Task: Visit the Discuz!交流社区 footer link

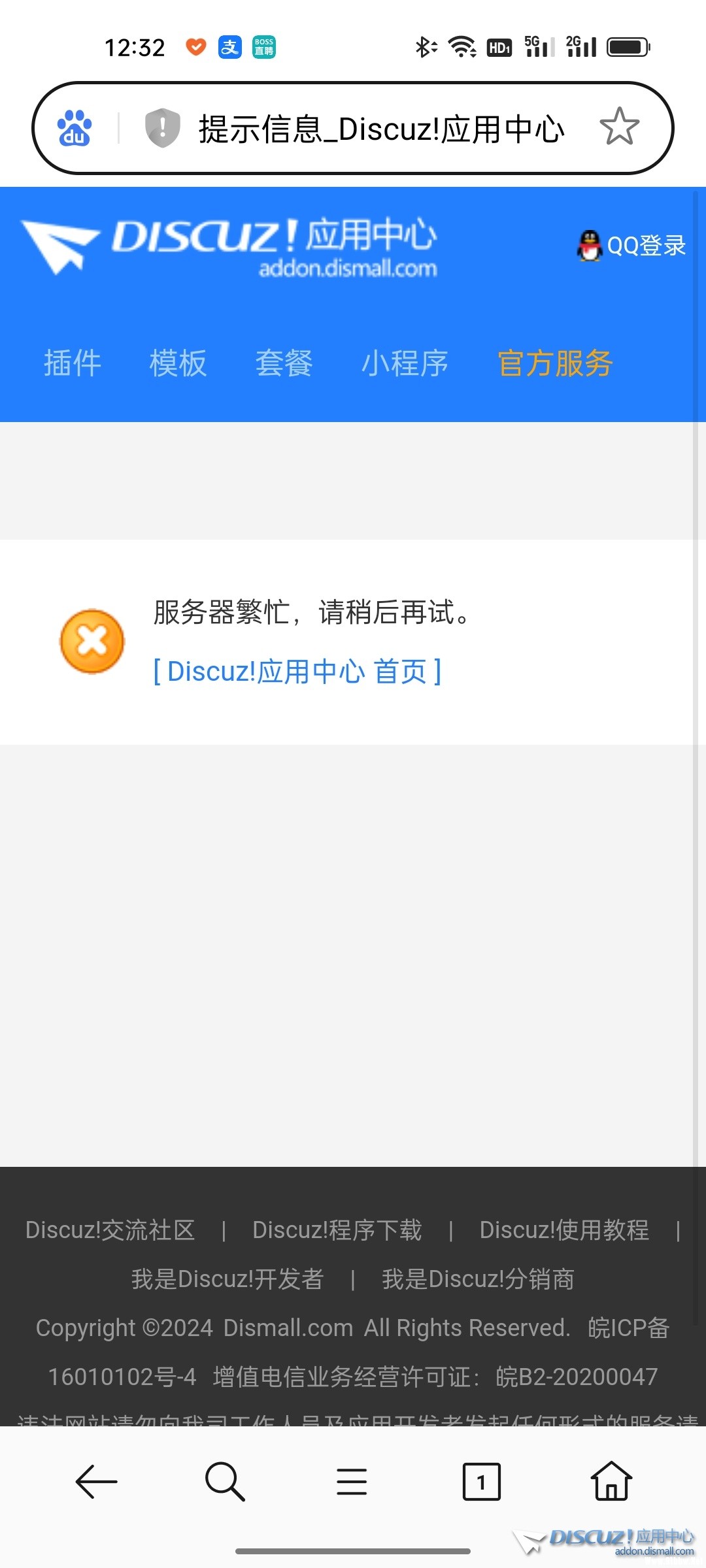Action: (x=110, y=1230)
